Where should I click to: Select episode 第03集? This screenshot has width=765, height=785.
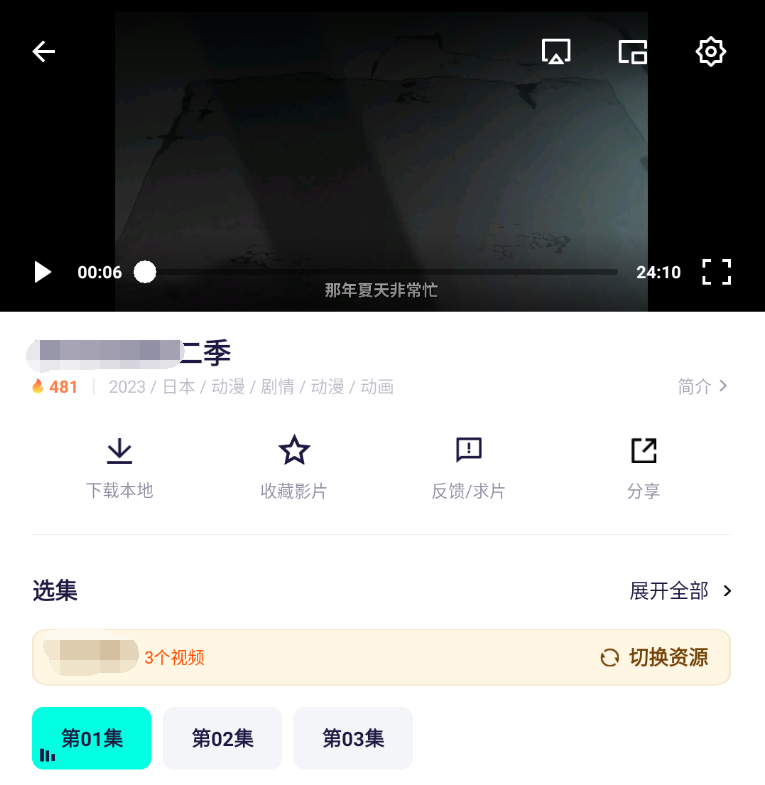[353, 739]
